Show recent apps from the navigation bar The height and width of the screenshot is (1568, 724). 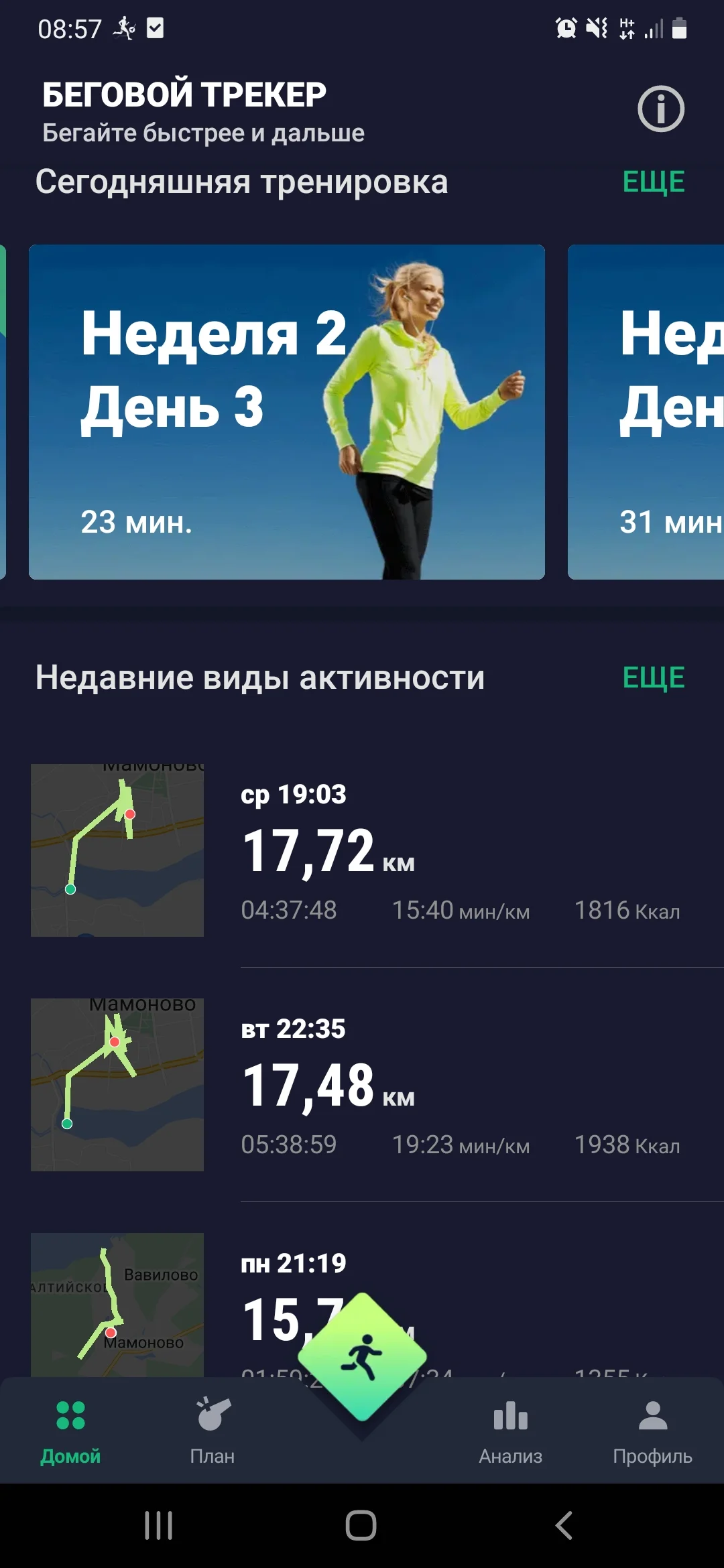tap(159, 1526)
